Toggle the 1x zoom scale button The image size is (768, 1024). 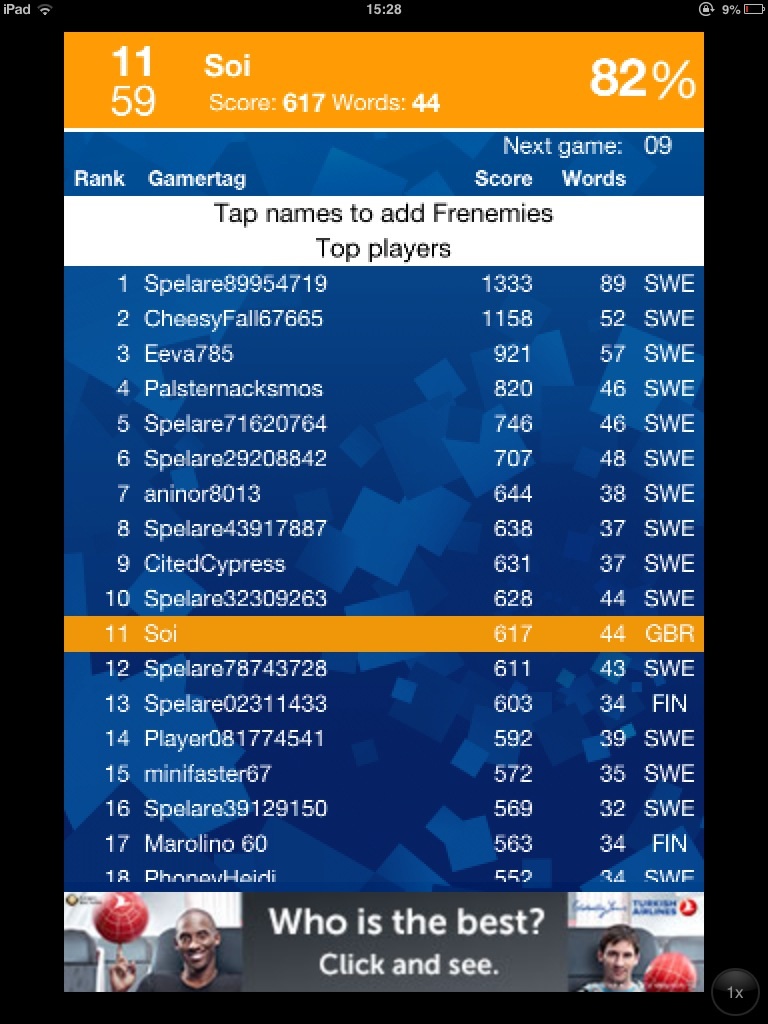735,992
